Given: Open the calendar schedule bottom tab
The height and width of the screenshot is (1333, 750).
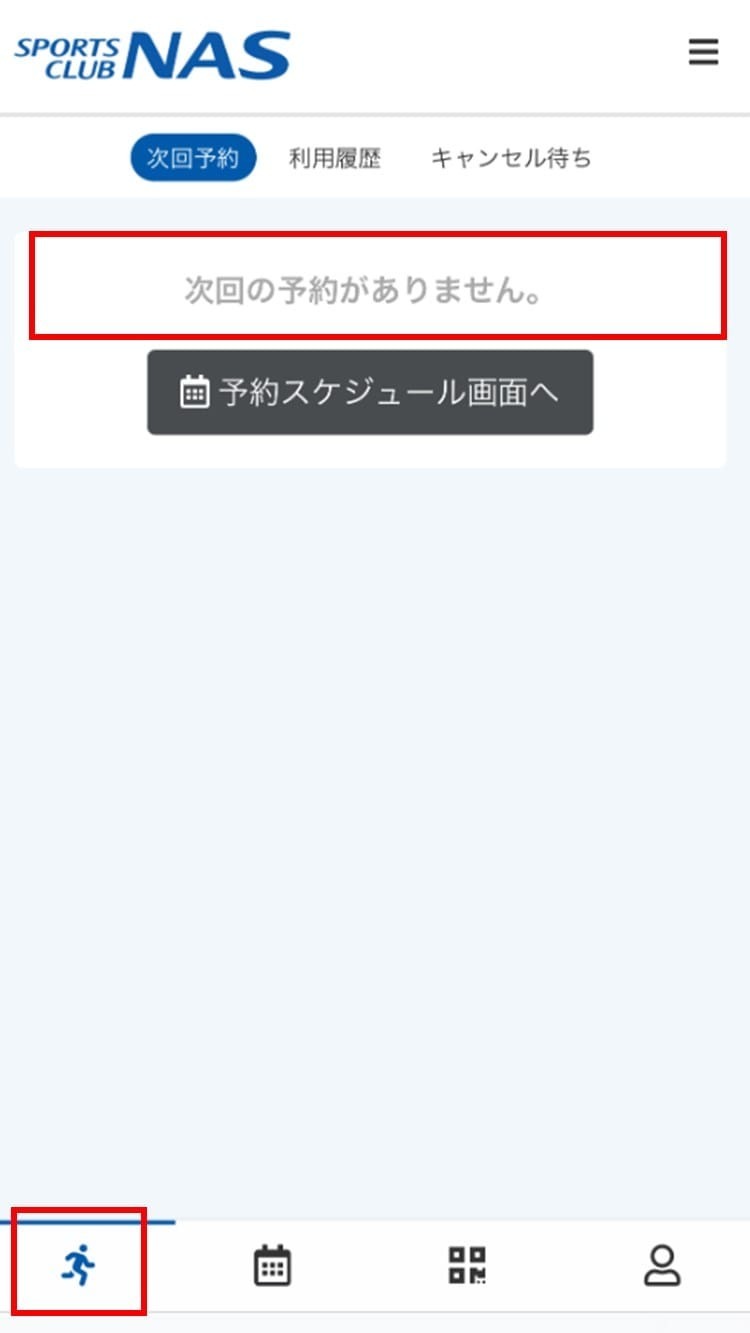Looking at the screenshot, I should [272, 1265].
